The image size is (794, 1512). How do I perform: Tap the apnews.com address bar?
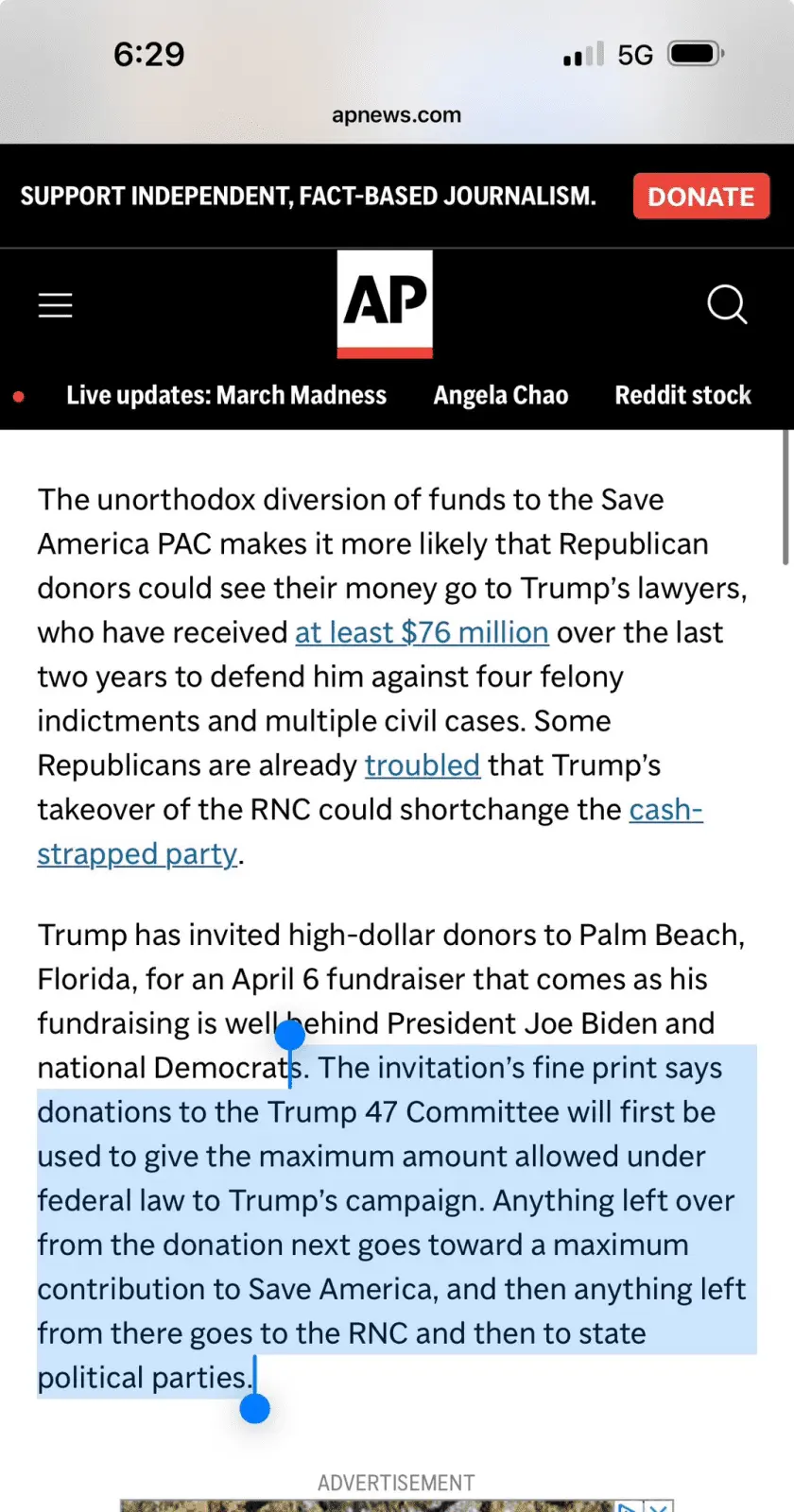(397, 115)
